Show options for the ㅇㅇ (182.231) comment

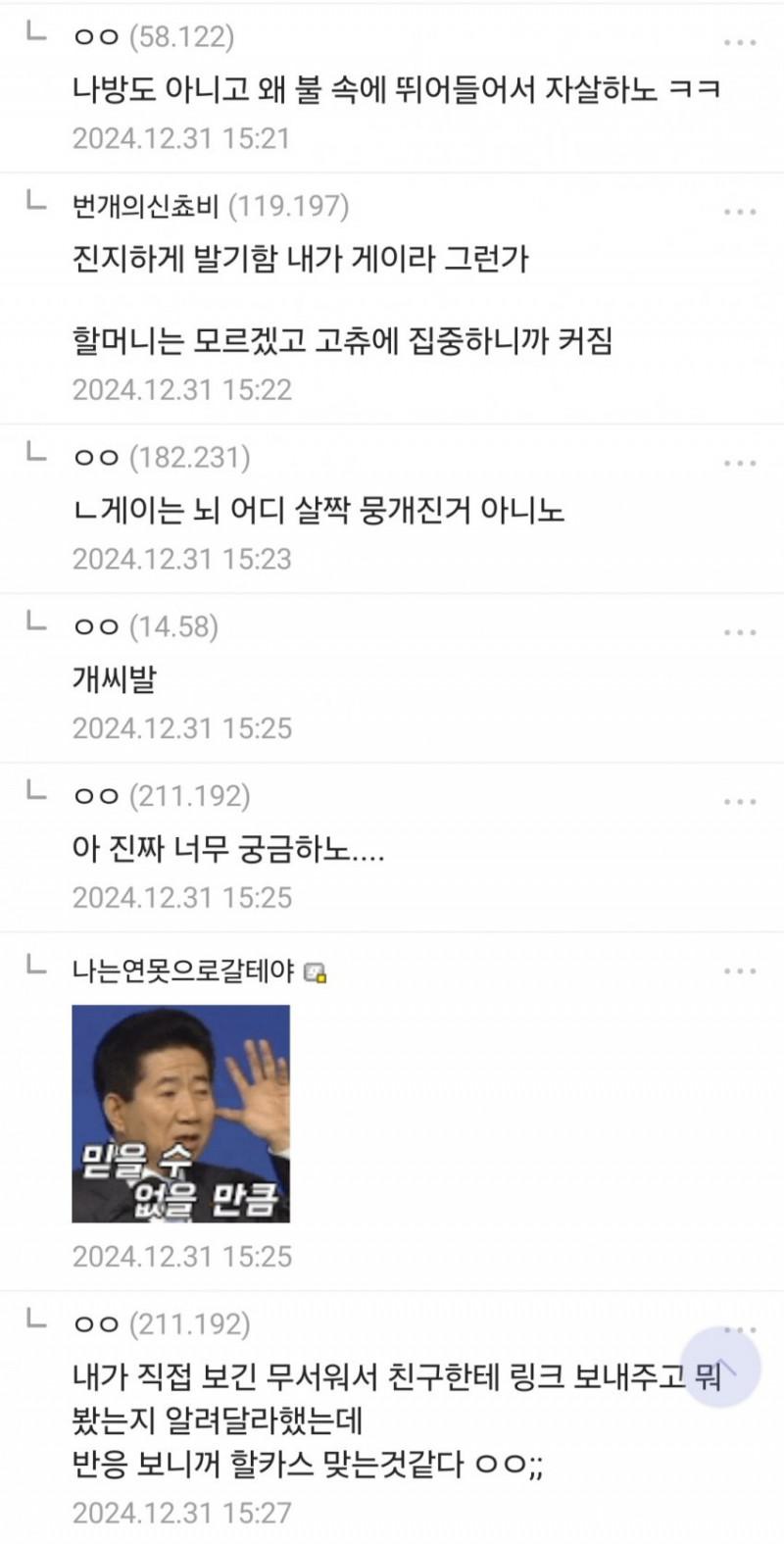point(740,463)
